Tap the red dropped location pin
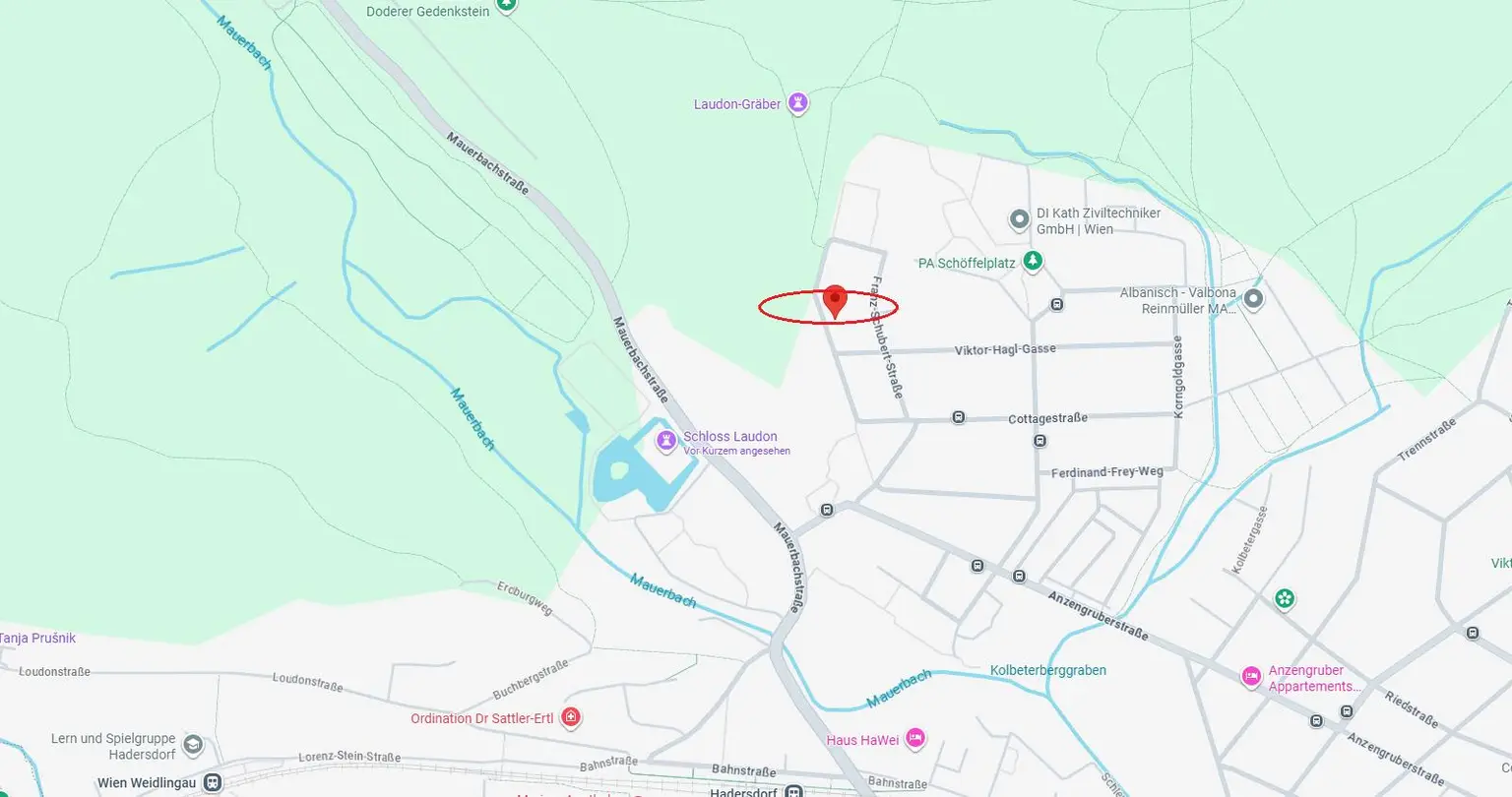Viewport: 1512px width, 797px height. 835,300
